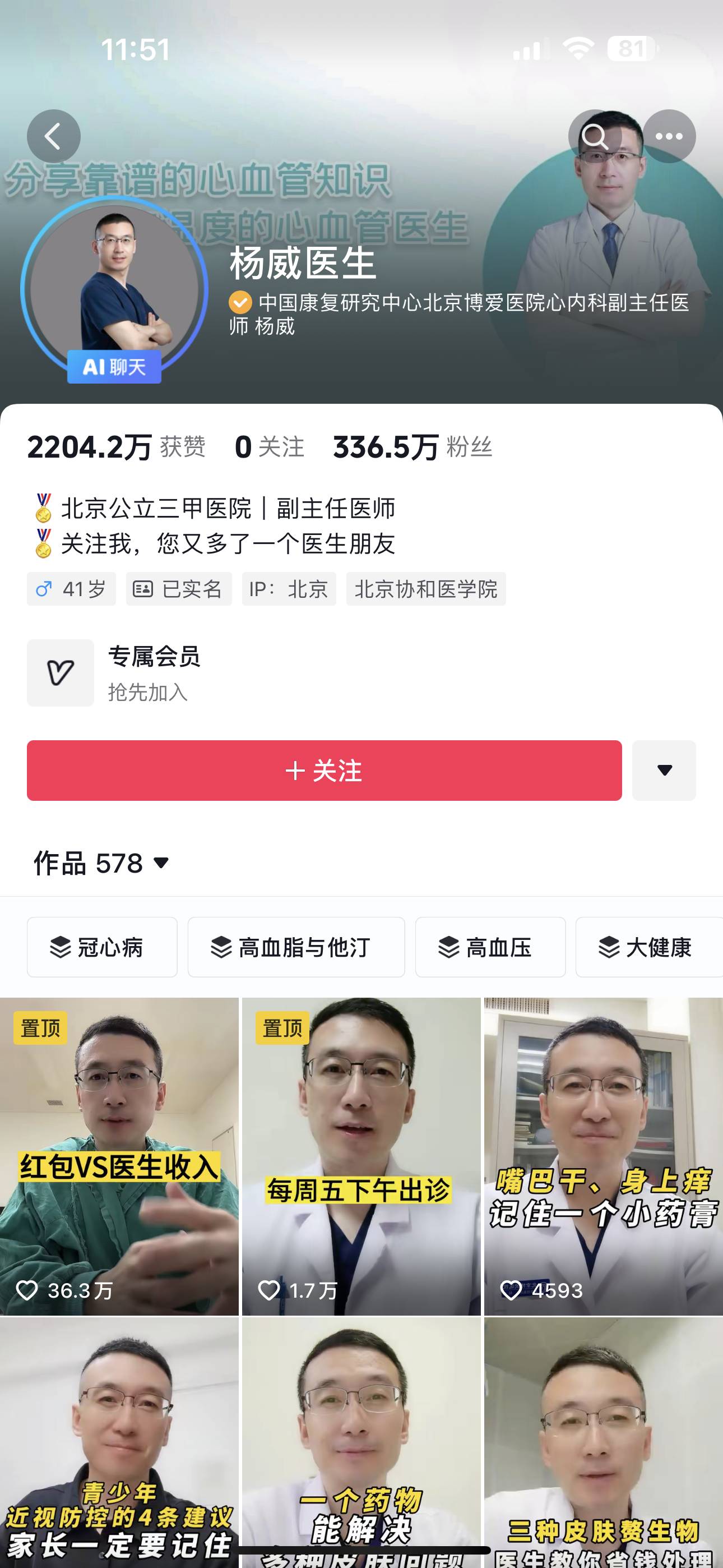
Task: Follow 杨威医生 with the red 关注 button
Action: coord(324,771)
